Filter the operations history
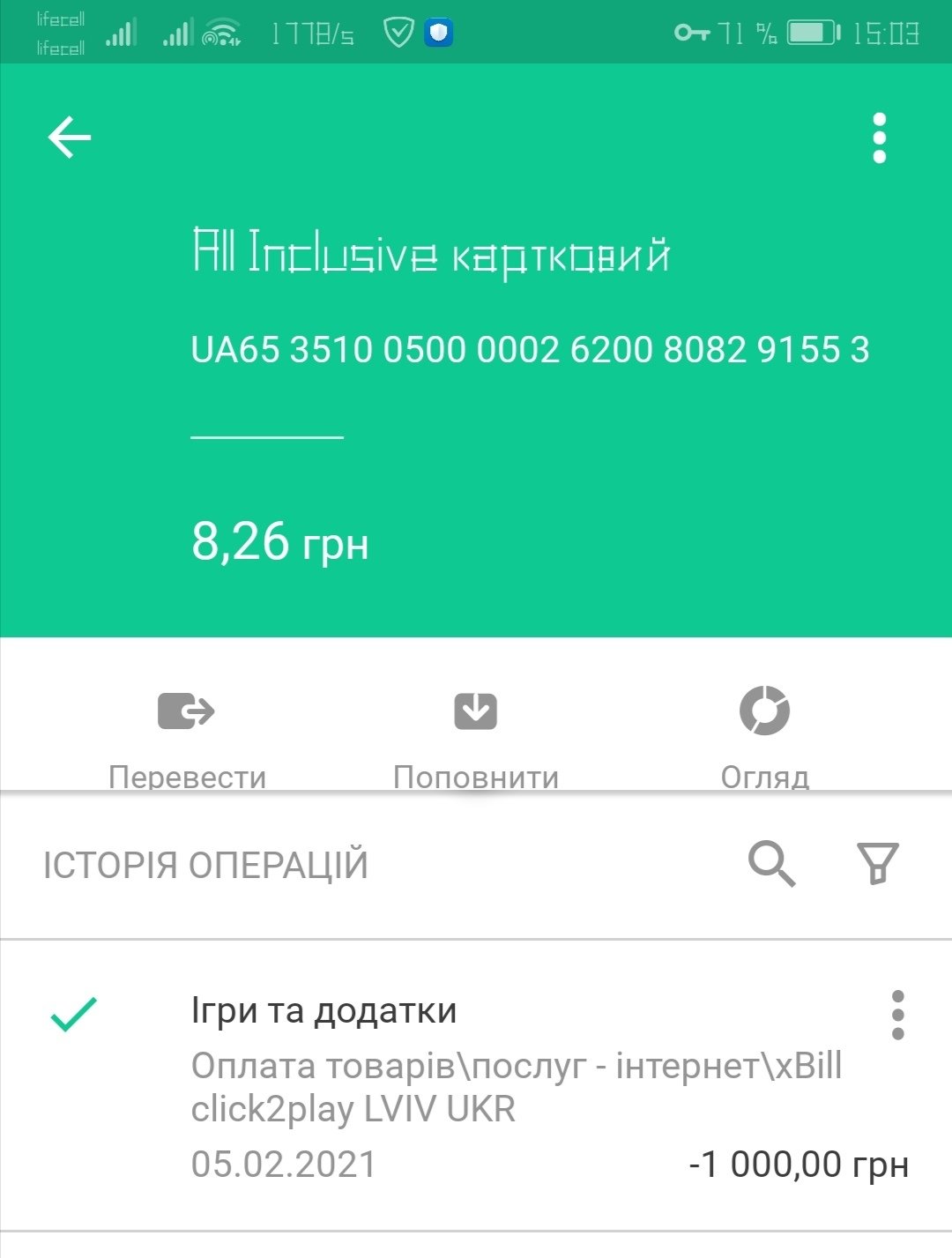 coord(877,864)
